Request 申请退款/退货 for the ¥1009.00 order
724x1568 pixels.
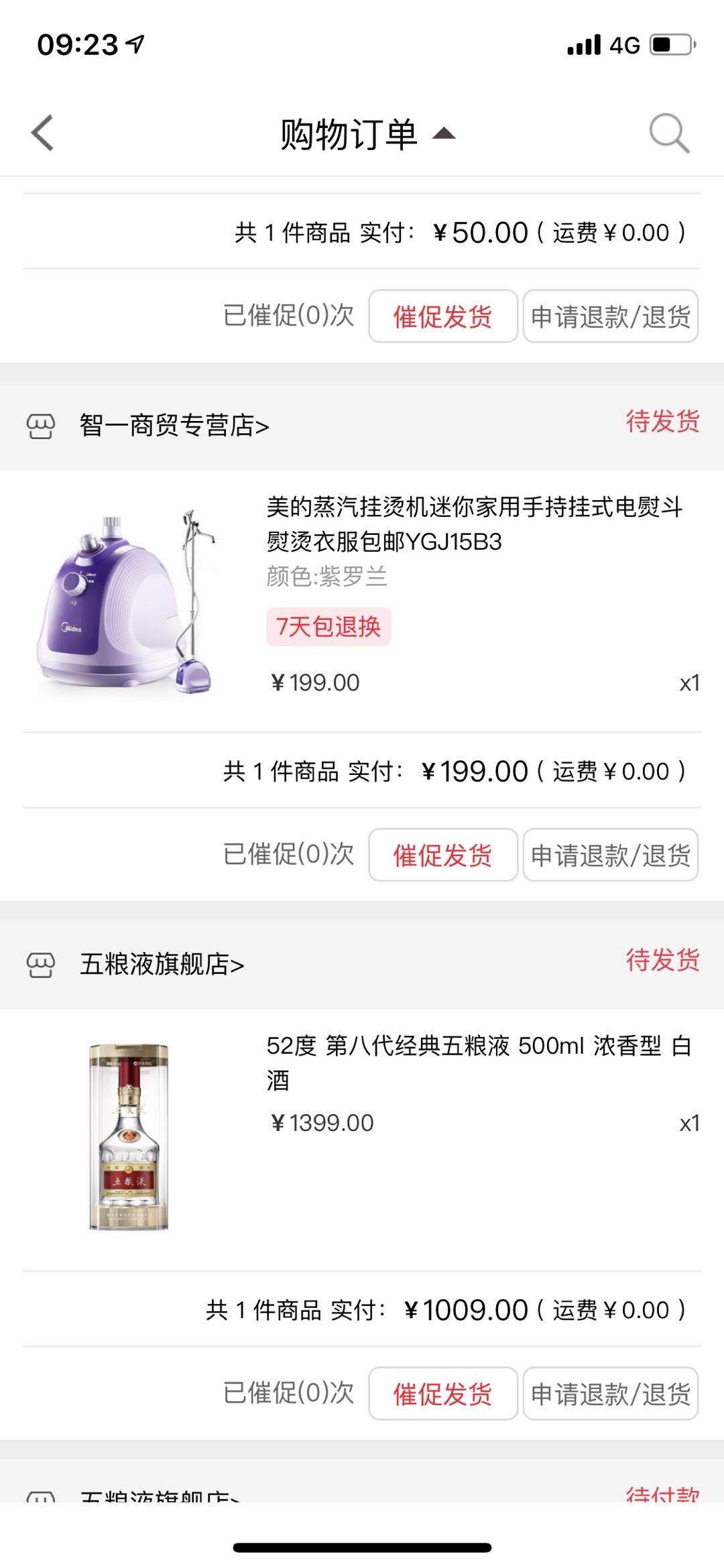coord(610,1394)
